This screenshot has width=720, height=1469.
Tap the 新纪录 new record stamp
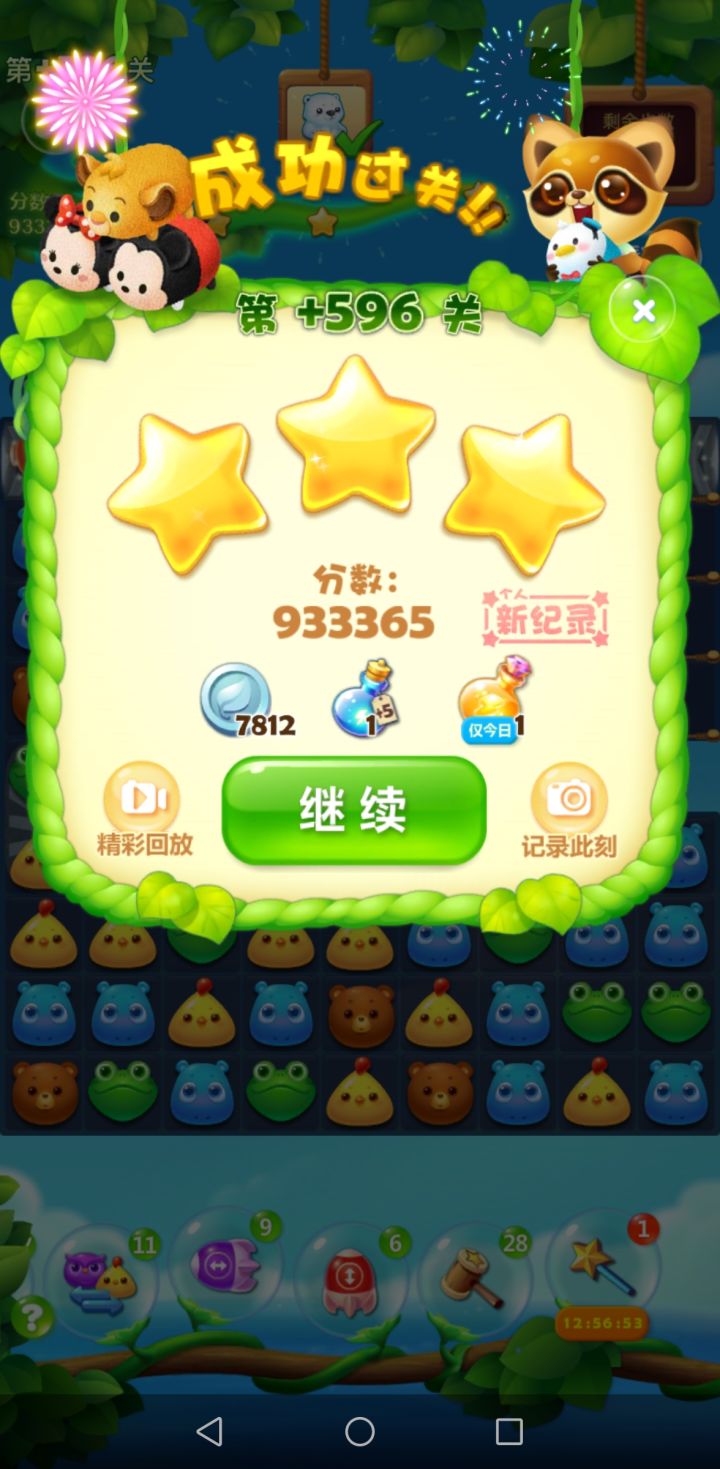545,618
